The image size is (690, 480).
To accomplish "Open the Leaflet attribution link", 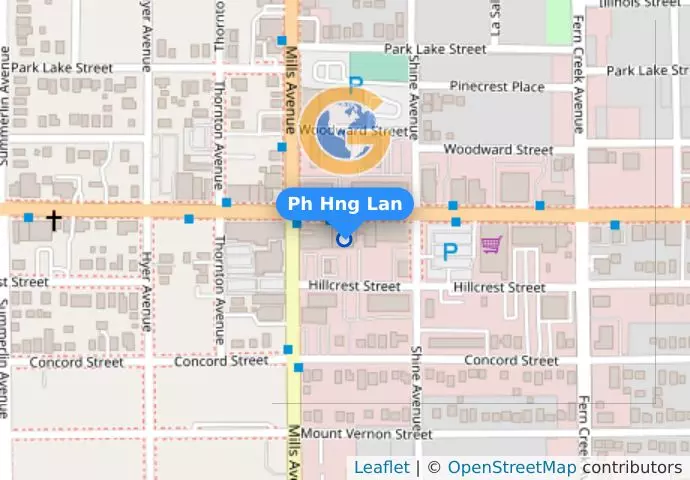I will point(381,468).
